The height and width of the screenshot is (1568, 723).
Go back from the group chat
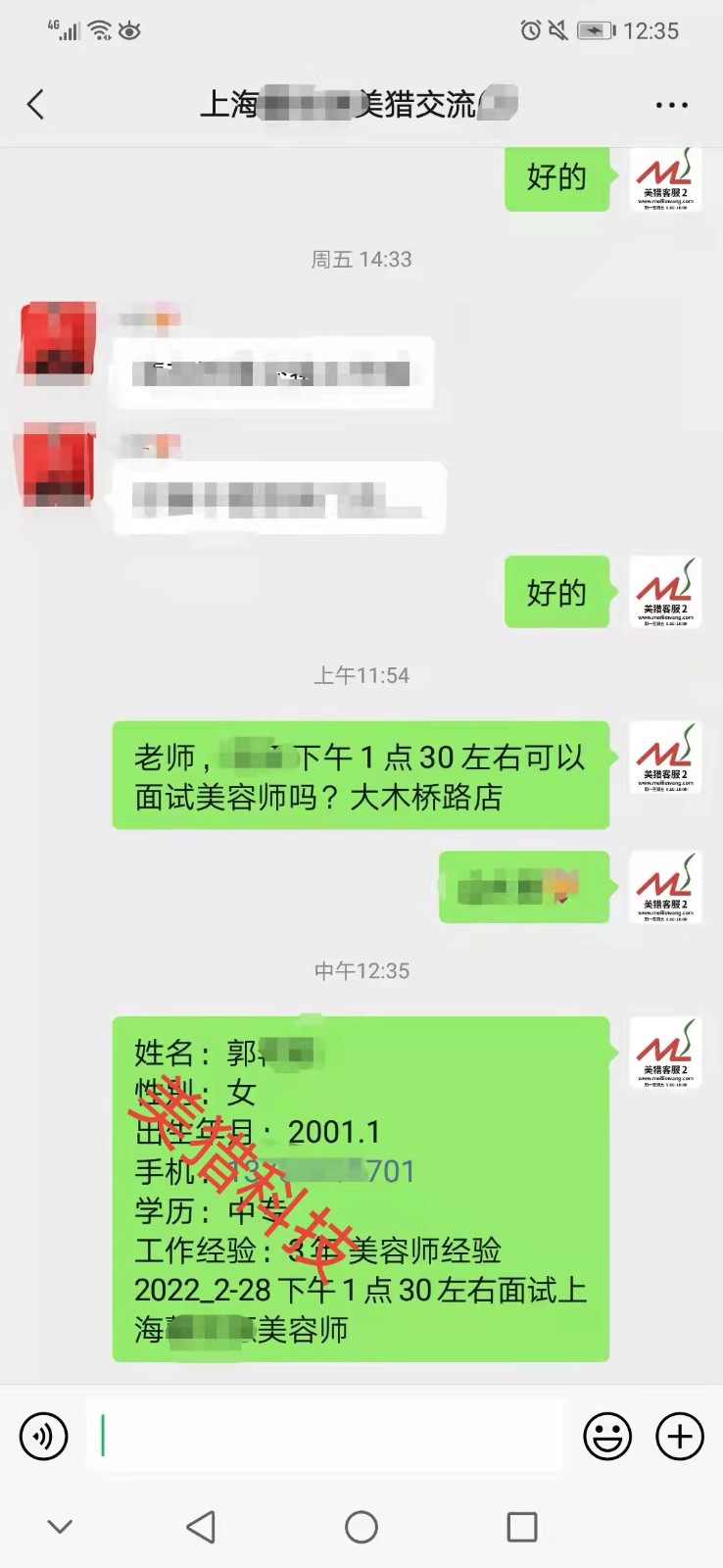(36, 104)
